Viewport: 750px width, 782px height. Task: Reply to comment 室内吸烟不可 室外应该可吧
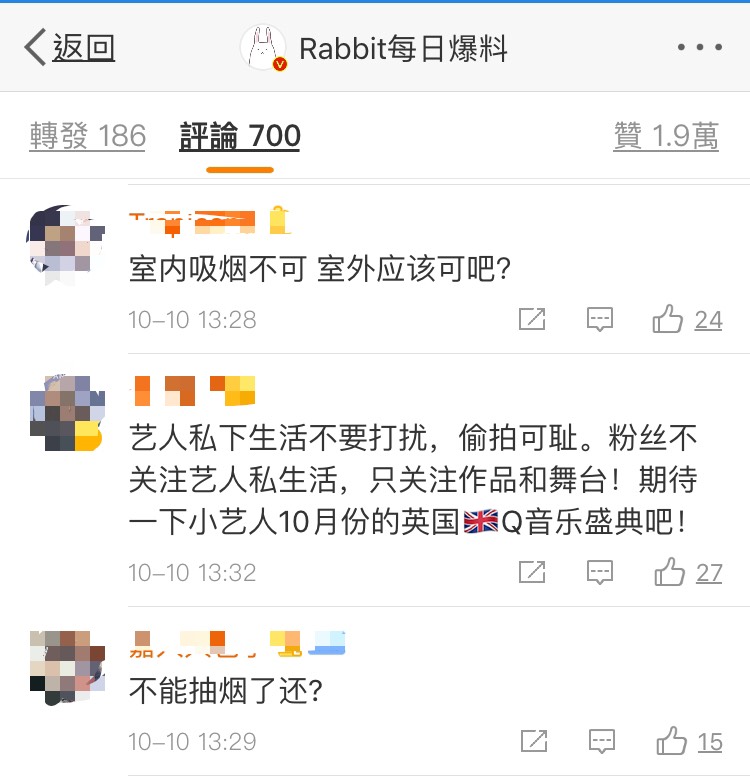[x=599, y=320]
